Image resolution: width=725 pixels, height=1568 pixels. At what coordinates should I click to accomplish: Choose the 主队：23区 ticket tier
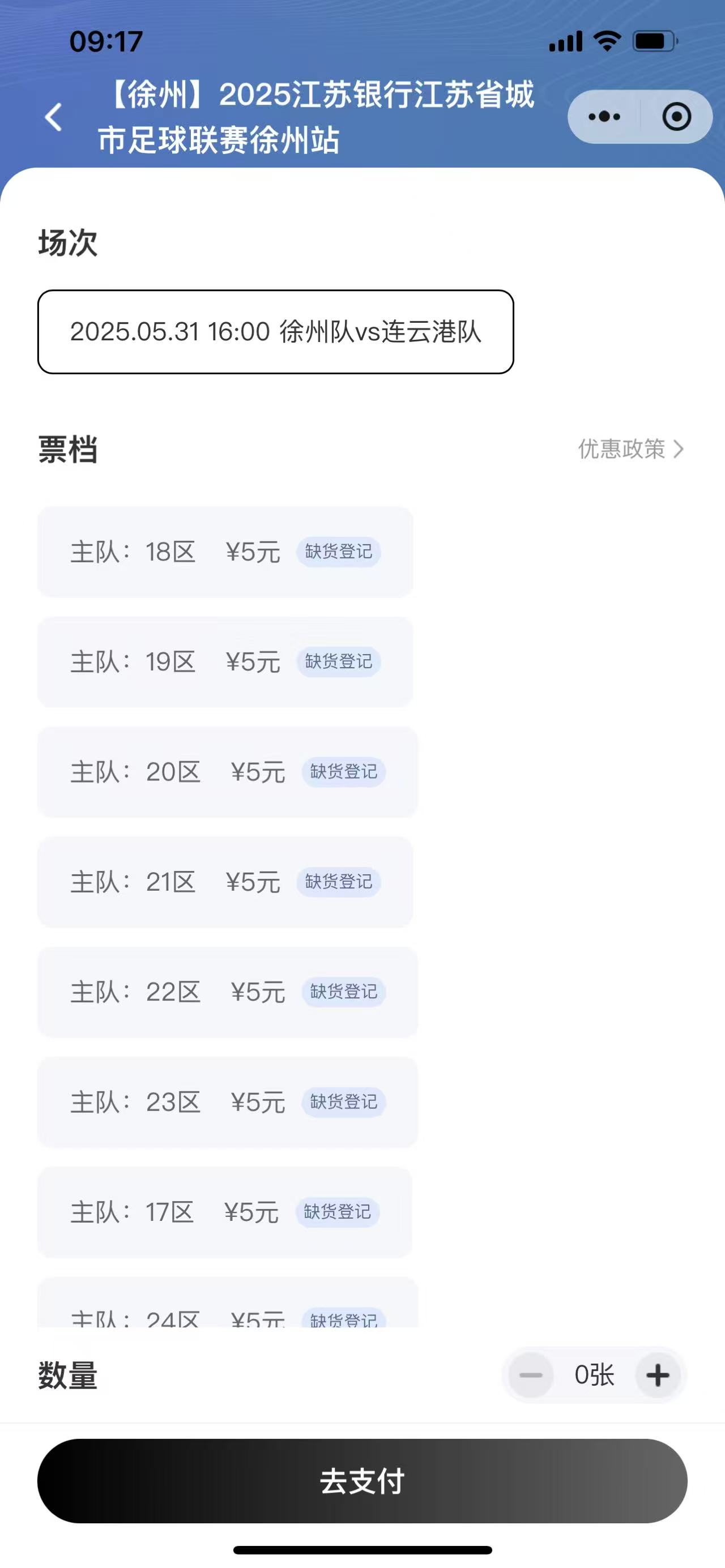tap(228, 1103)
